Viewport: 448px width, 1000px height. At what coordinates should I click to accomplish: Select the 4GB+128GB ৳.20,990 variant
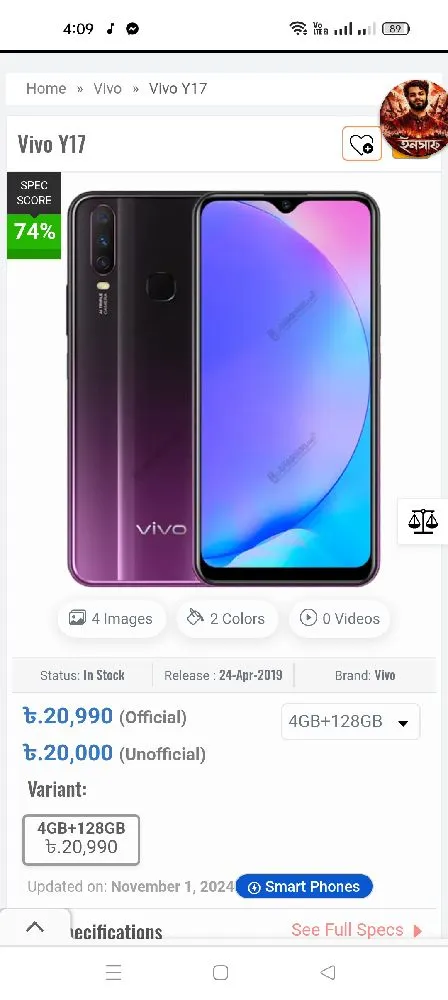point(81,839)
